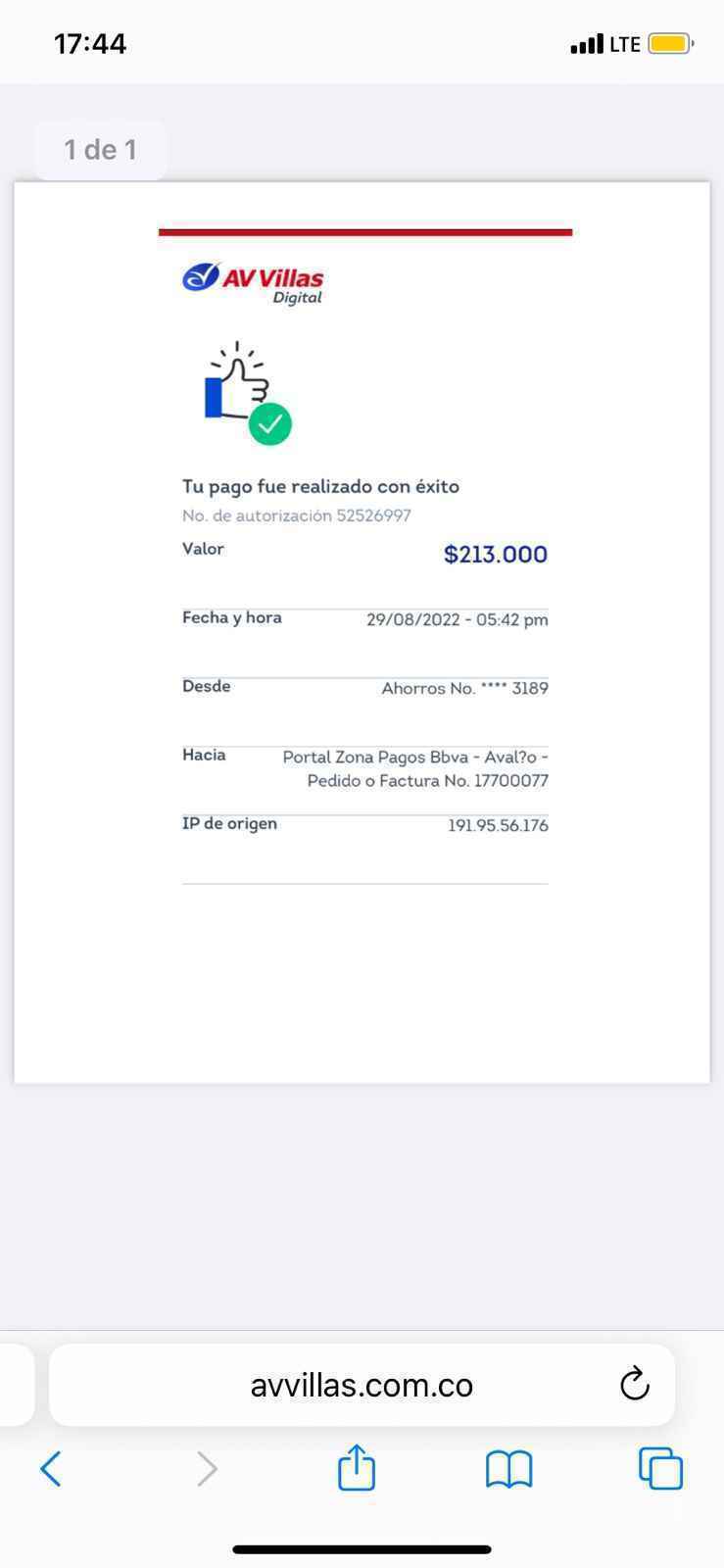The image size is (724, 1568).
Task: Reload the page with the refresh icon
Action: (x=635, y=1384)
